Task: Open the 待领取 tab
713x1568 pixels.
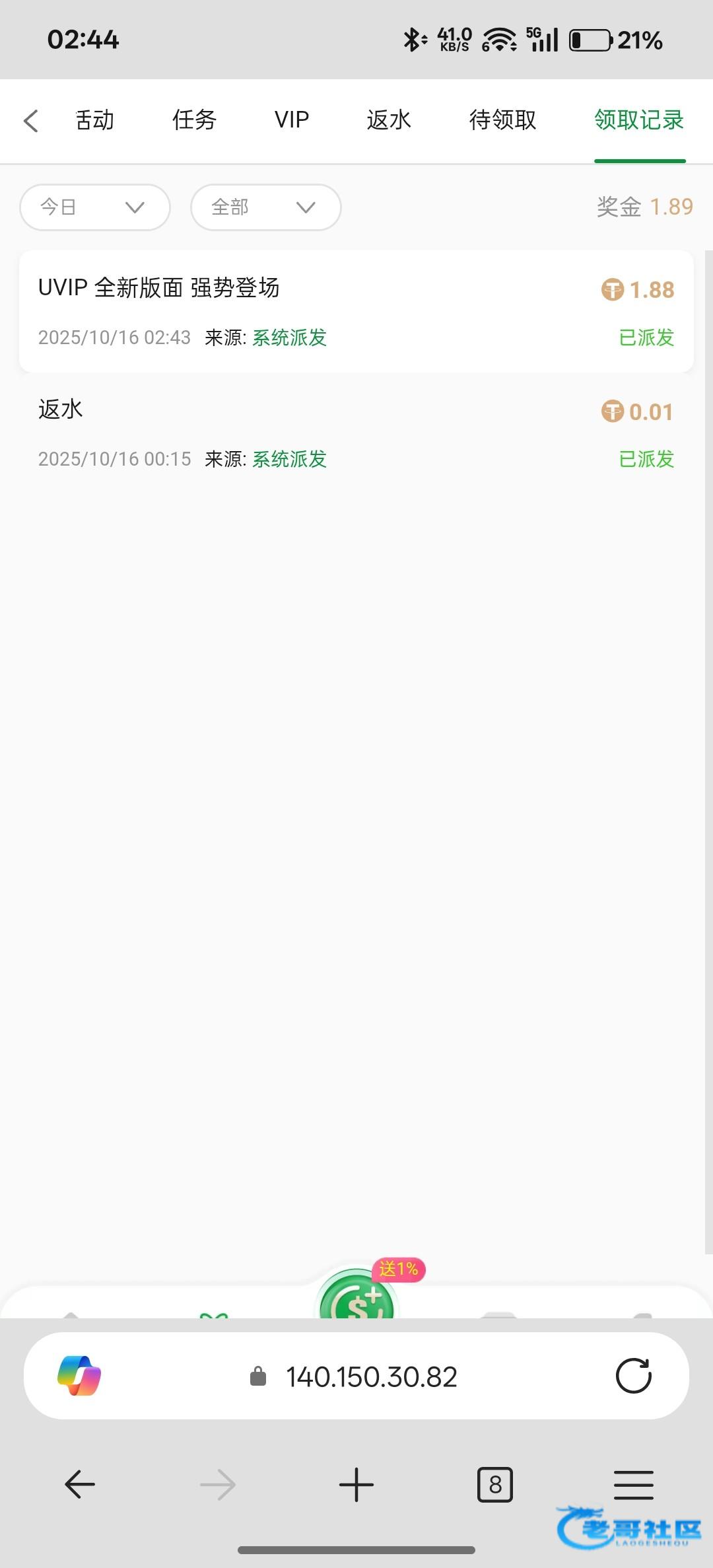Action: coord(502,120)
